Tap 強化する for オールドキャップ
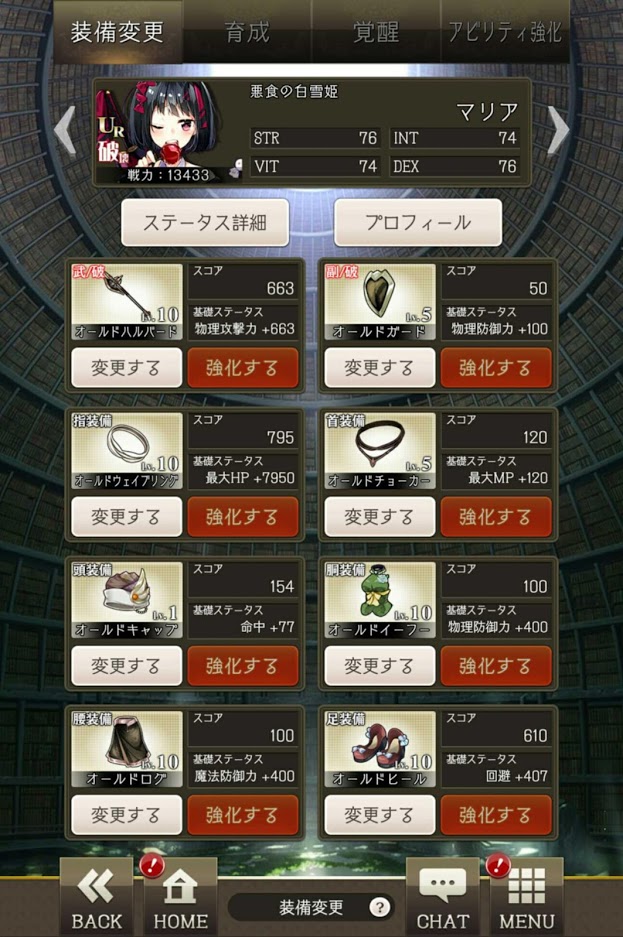 (x=243, y=666)
